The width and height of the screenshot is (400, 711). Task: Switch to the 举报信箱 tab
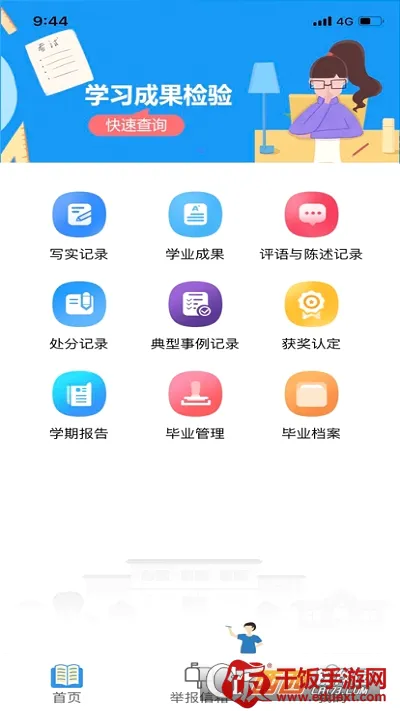point(199,684)
